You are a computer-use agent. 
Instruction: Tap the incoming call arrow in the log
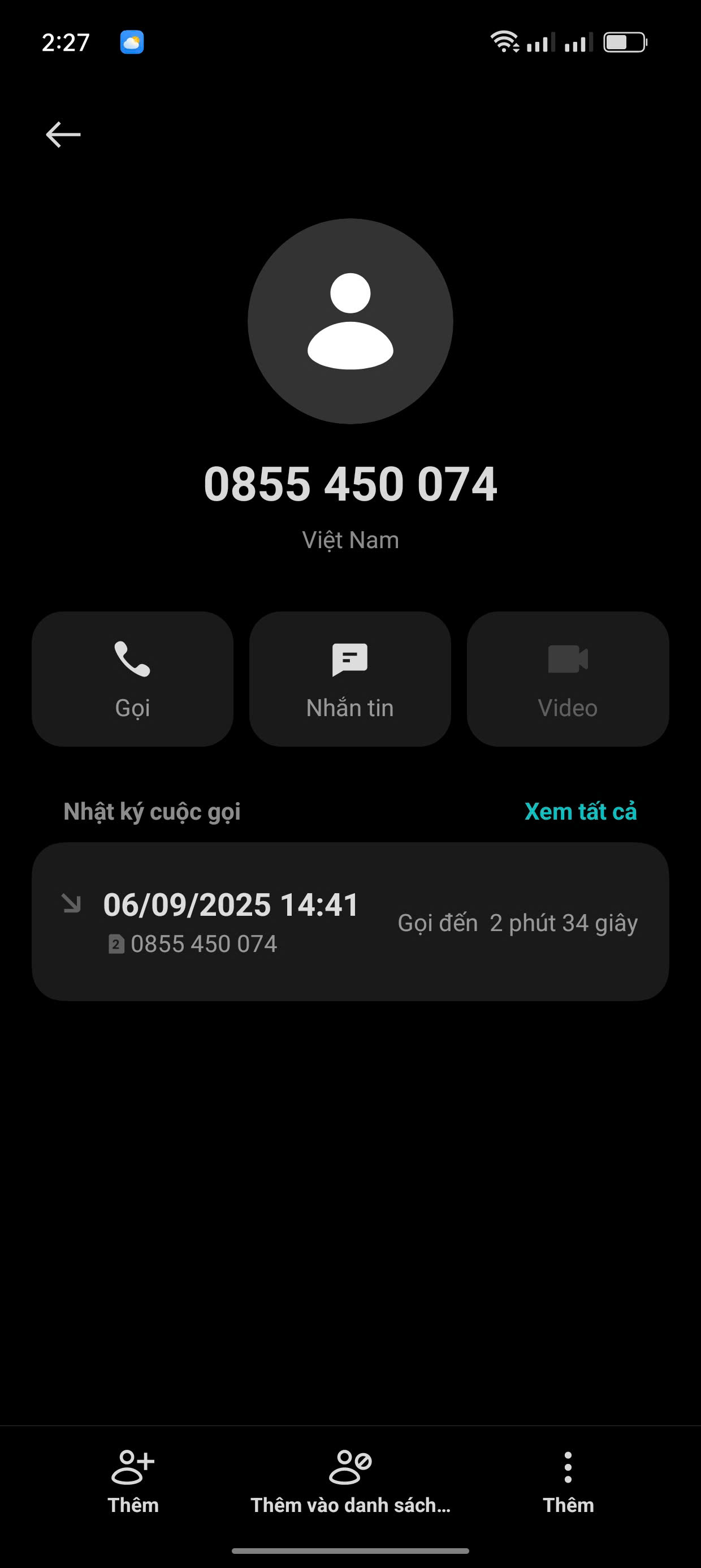71,905
